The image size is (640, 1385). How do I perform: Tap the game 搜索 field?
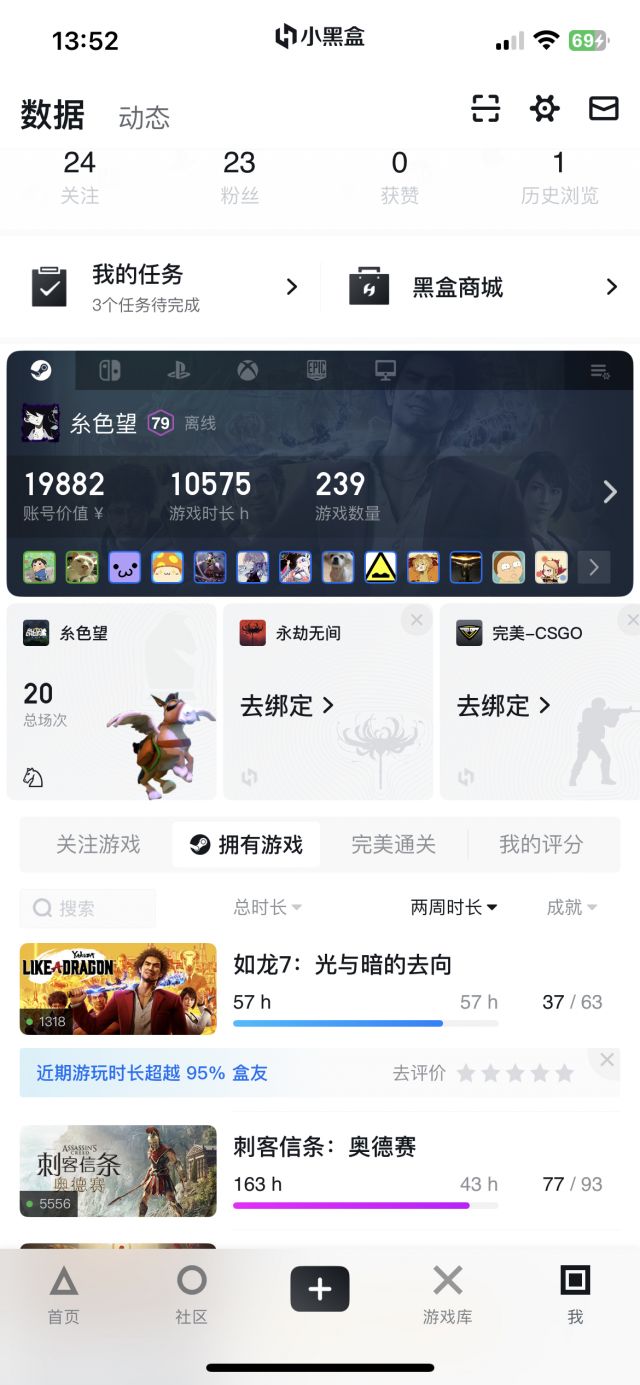[88, 908]
